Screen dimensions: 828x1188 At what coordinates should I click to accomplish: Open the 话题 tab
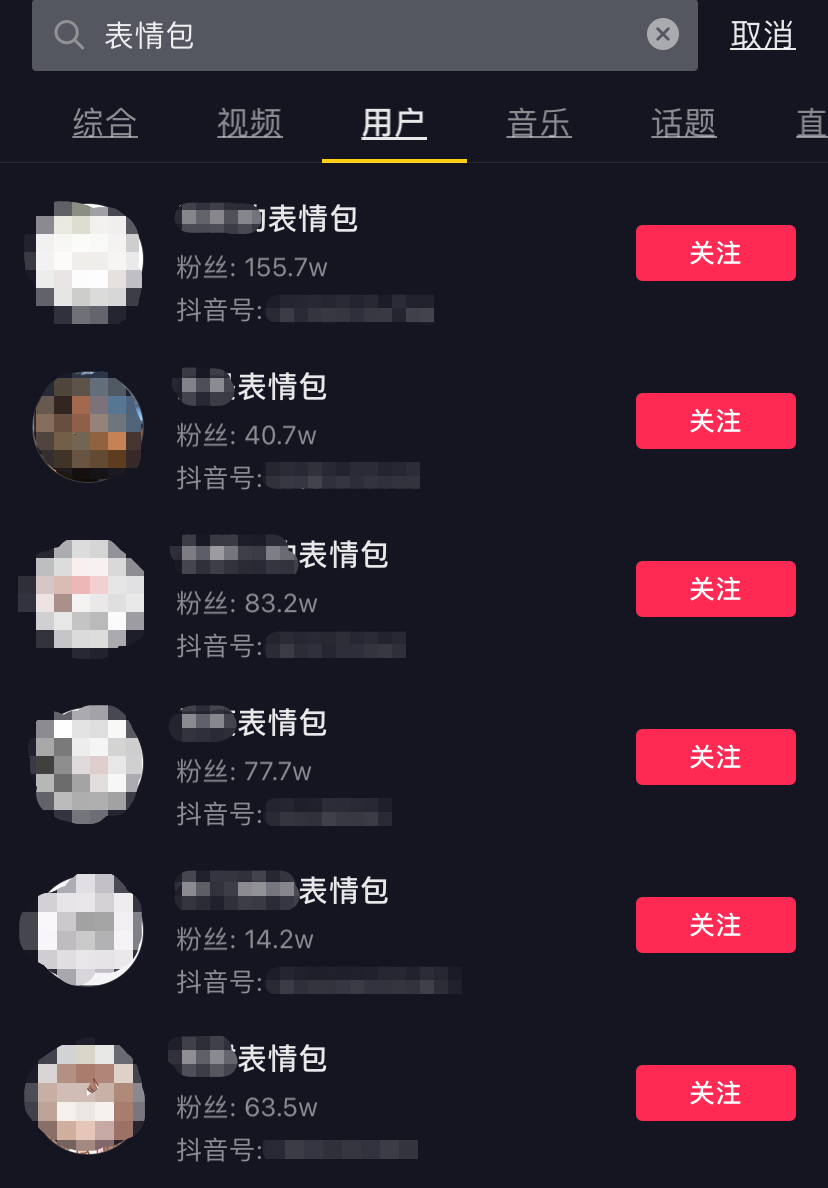[x=683, y=123]
